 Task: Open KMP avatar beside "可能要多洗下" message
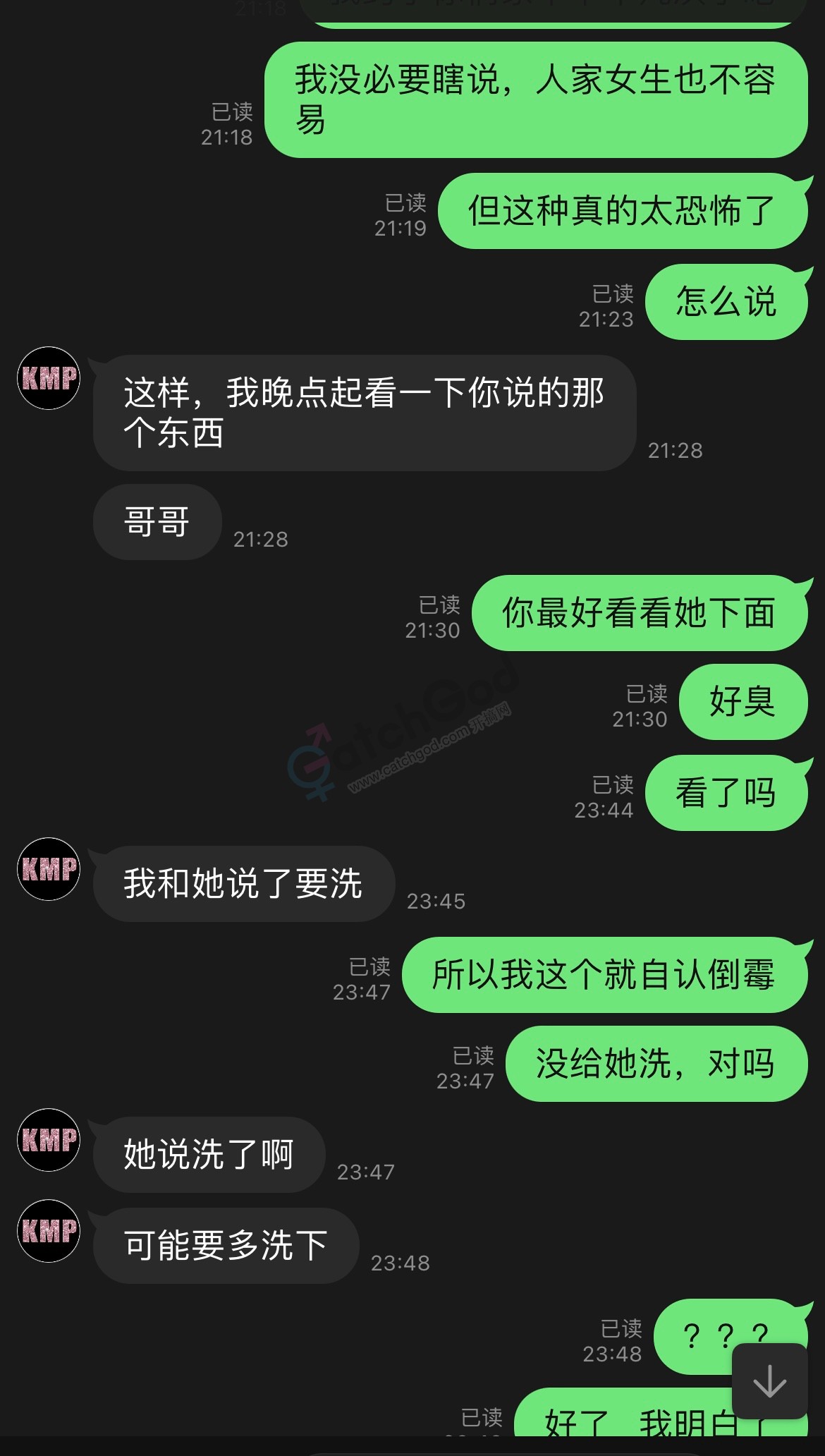[x=49, y=1231]
